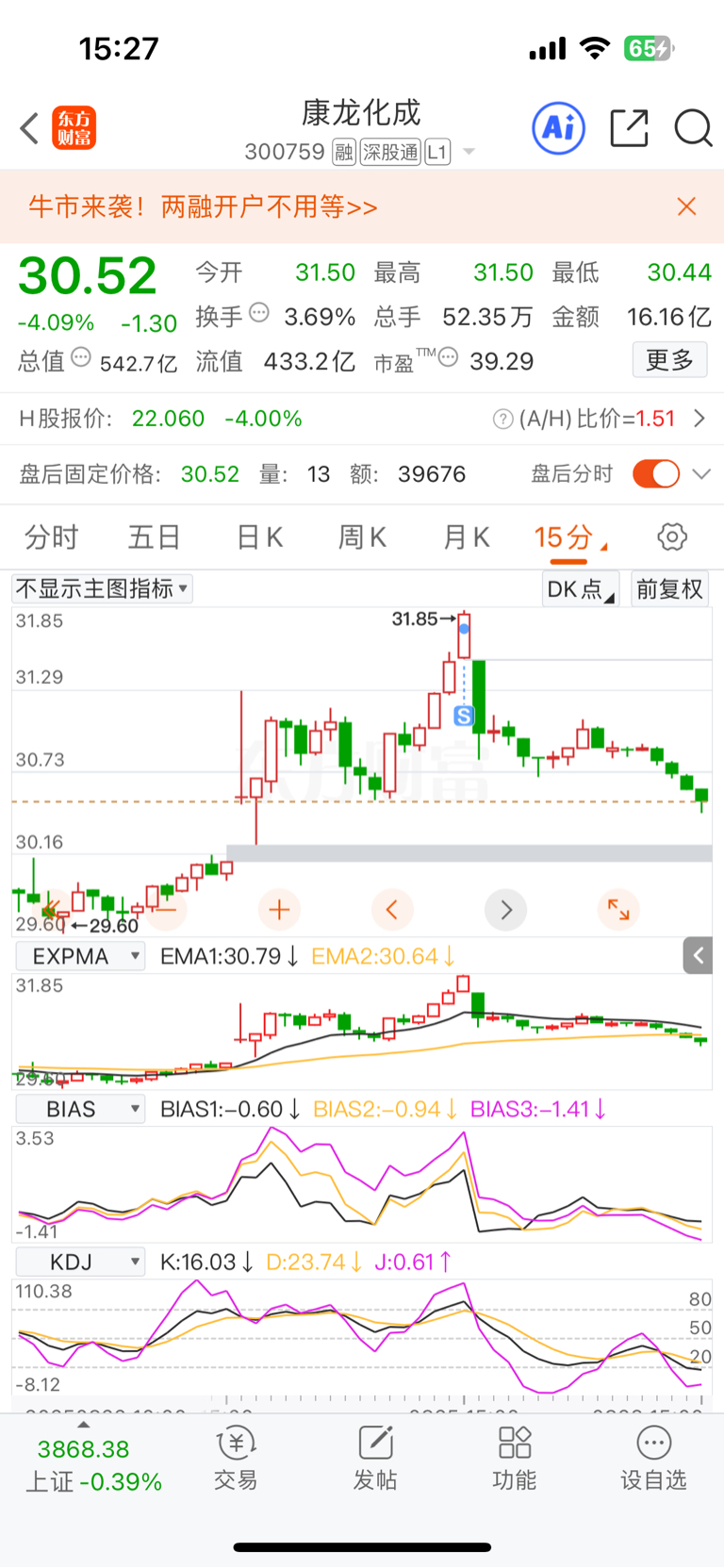Open the search magnifier
The image size is (724, 1568).
(x=693, y=128)
